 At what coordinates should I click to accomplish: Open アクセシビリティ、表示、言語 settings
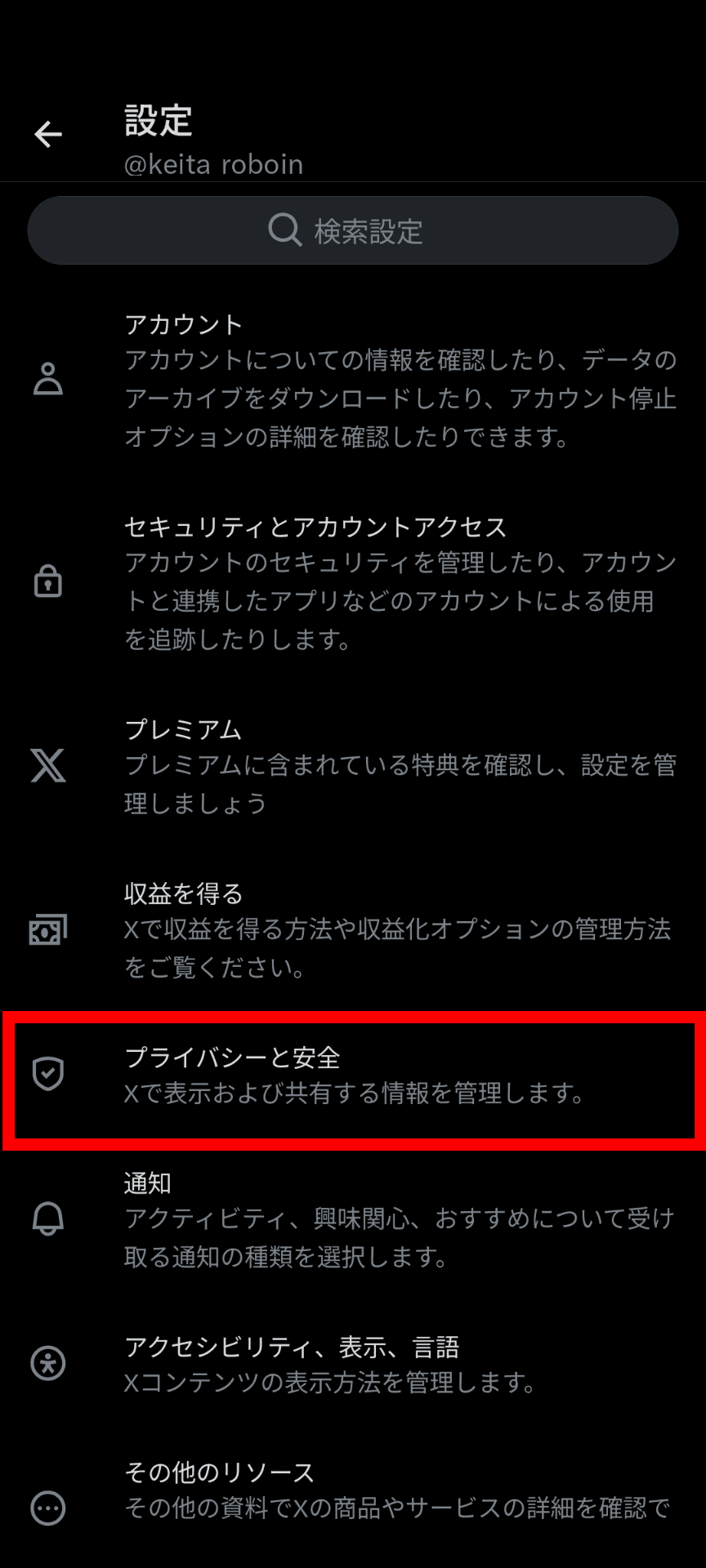point(353,1364)
